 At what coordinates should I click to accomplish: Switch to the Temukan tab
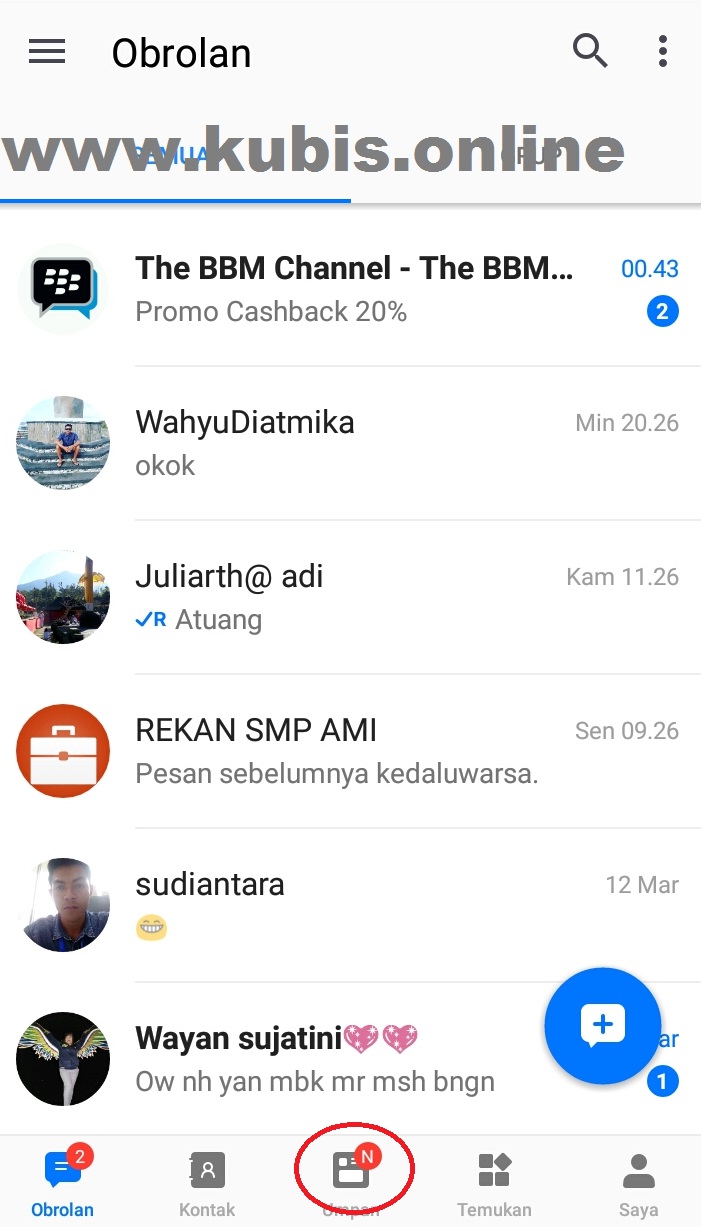point(494,1183)
